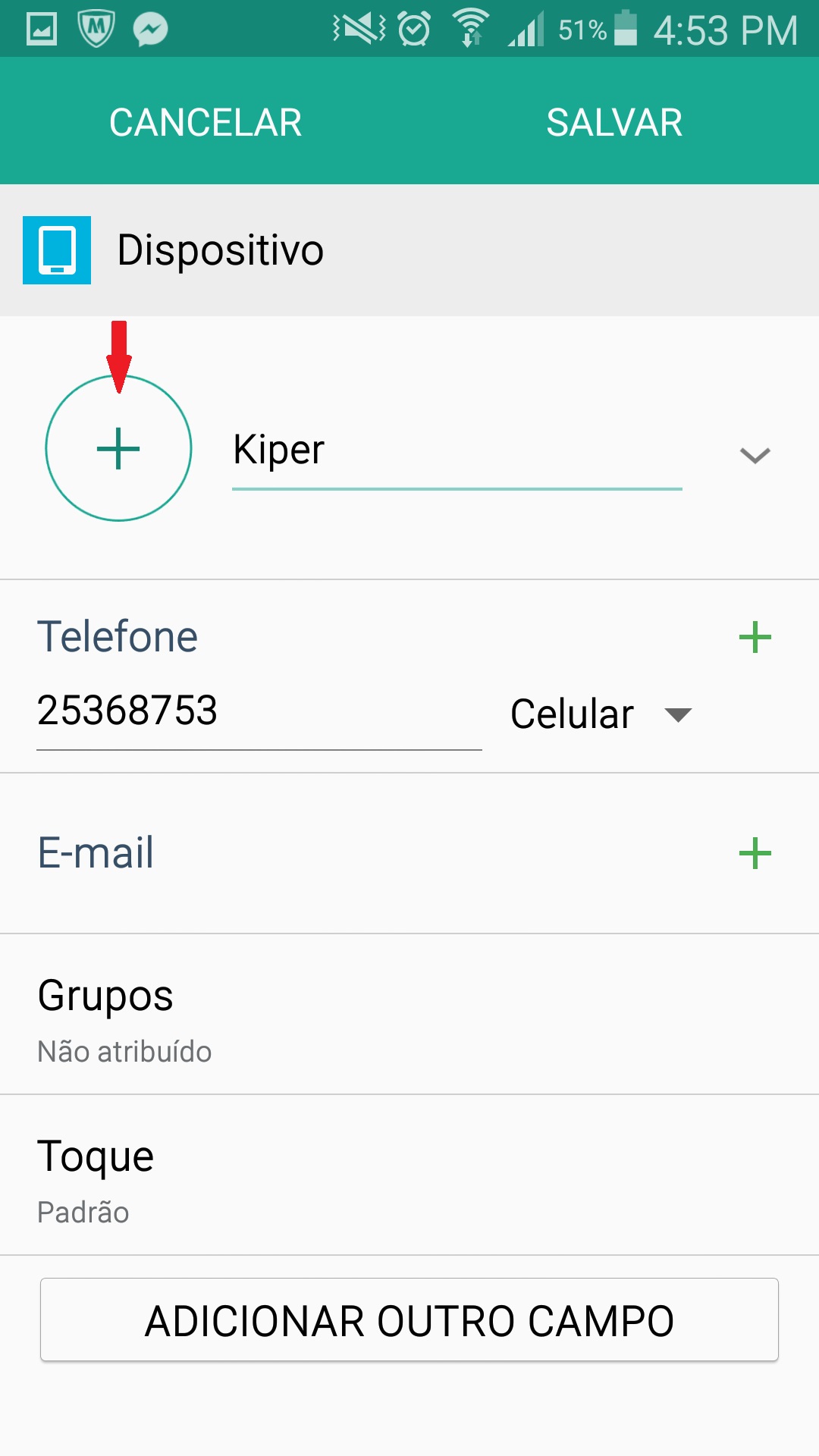Expand the name fields chevron

coord(755,455)
